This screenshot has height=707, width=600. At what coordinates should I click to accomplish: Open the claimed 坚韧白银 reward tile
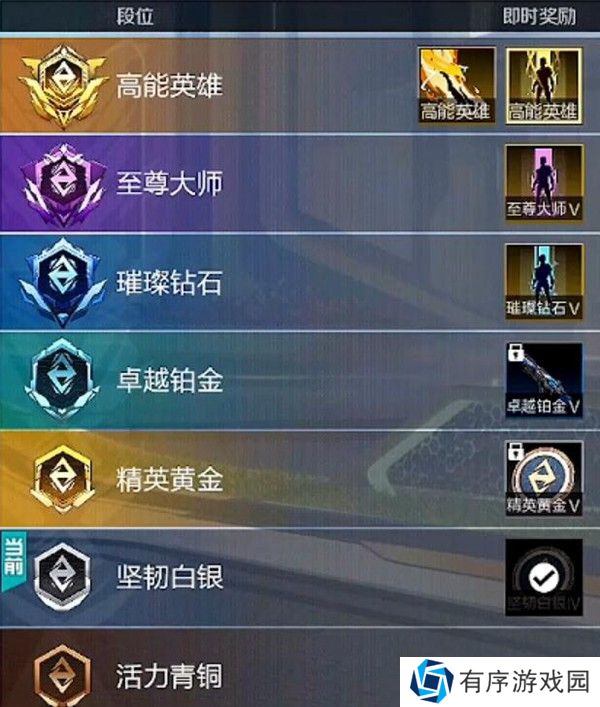click(x=544, y=577)
